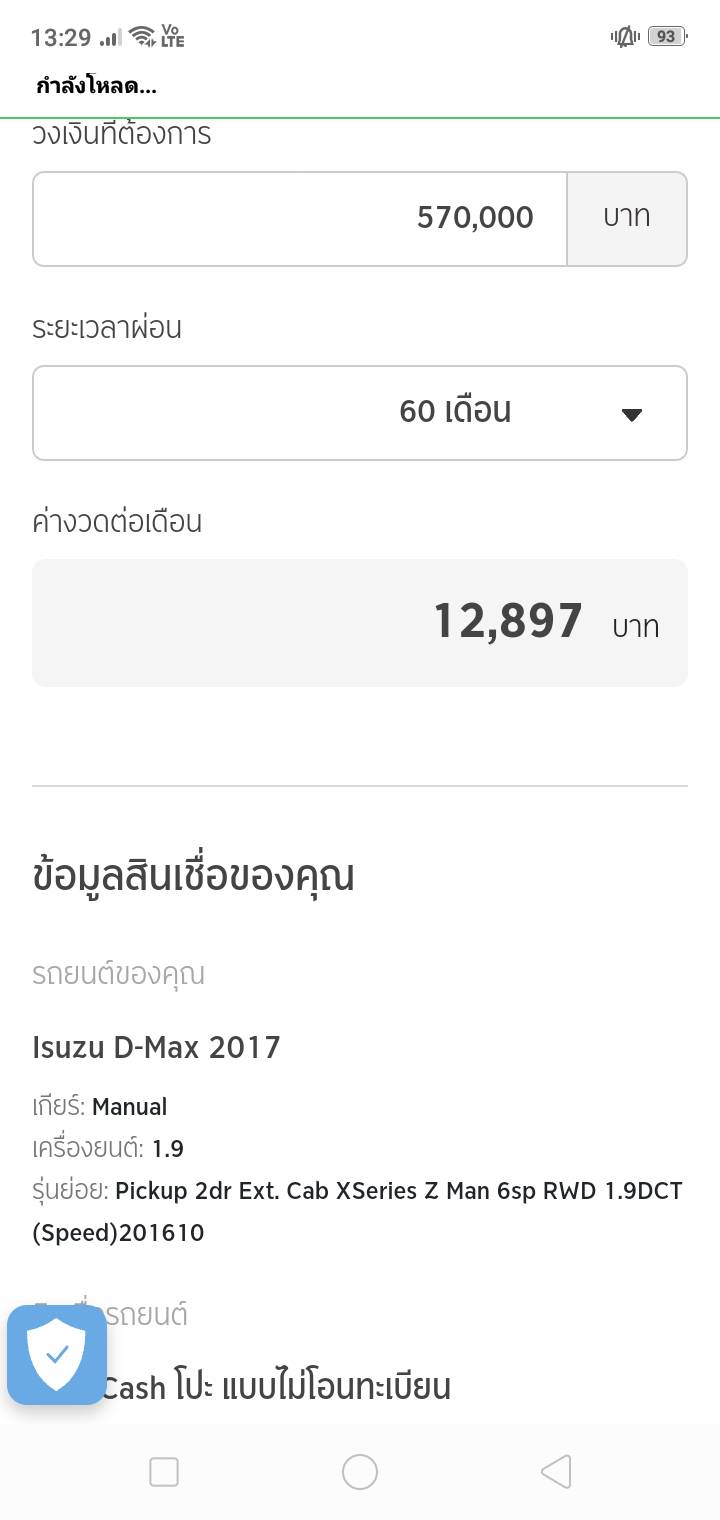Open the recent apps overview
The image size is (720, 1520).
pyautogui.click(x=164, y=1472)
